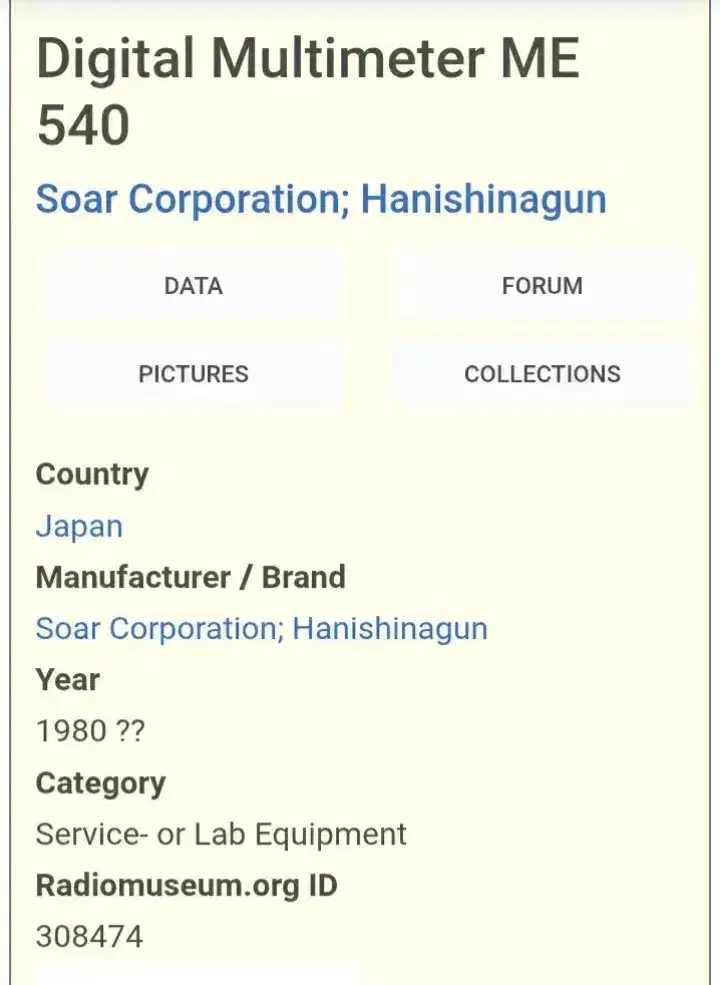Screen dimensions: 720x985
Task: Go to COLLECTIONS
Action: pyautogui.click(x=542, y=374)
